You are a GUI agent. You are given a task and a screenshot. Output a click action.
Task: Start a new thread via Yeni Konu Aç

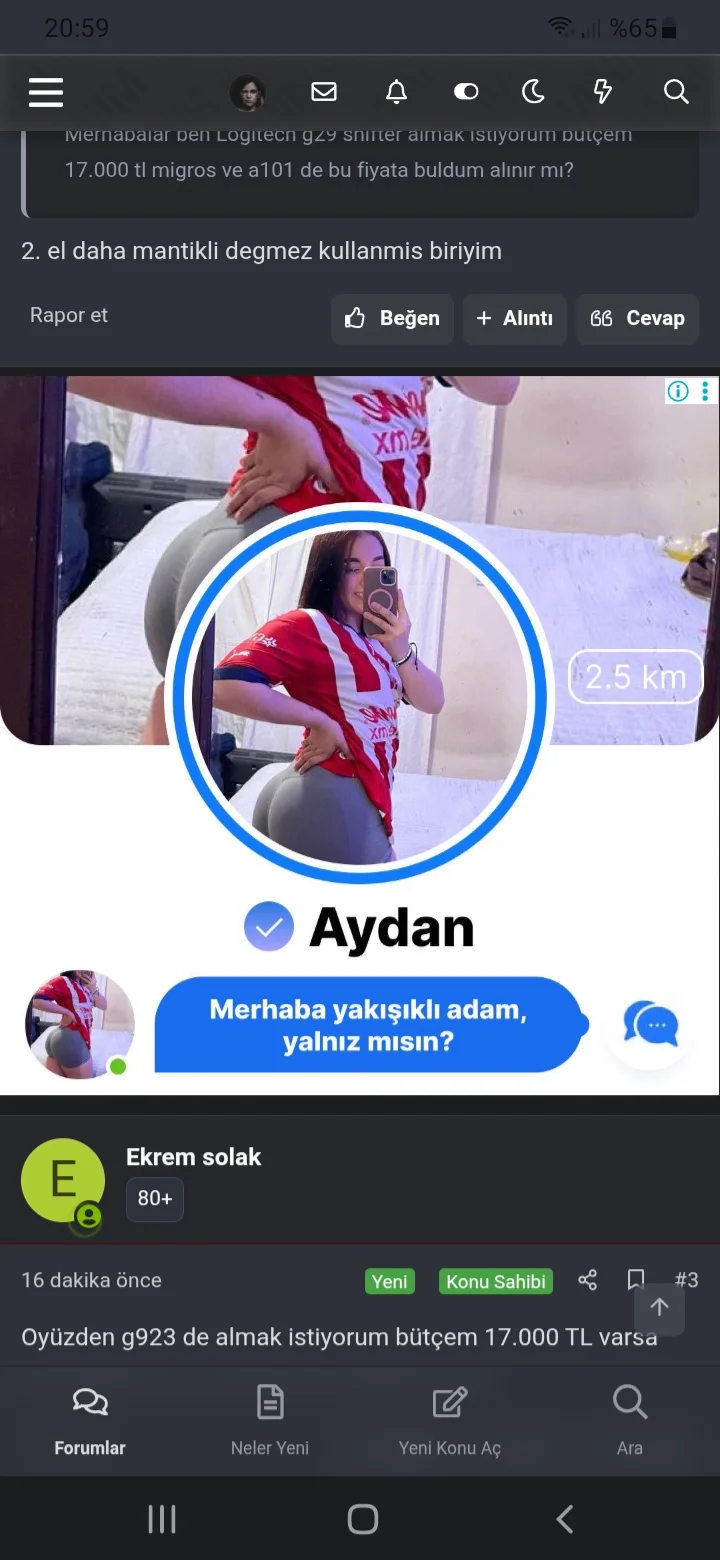[450, 1420]
